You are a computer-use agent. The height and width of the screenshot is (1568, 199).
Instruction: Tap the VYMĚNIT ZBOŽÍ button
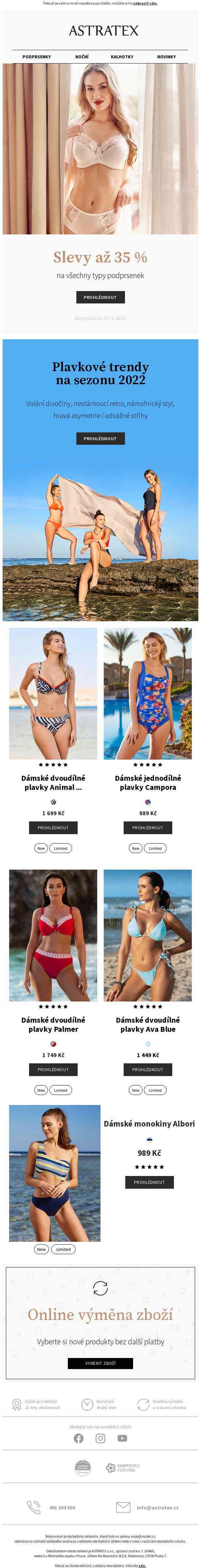(x=100, y=1364)
